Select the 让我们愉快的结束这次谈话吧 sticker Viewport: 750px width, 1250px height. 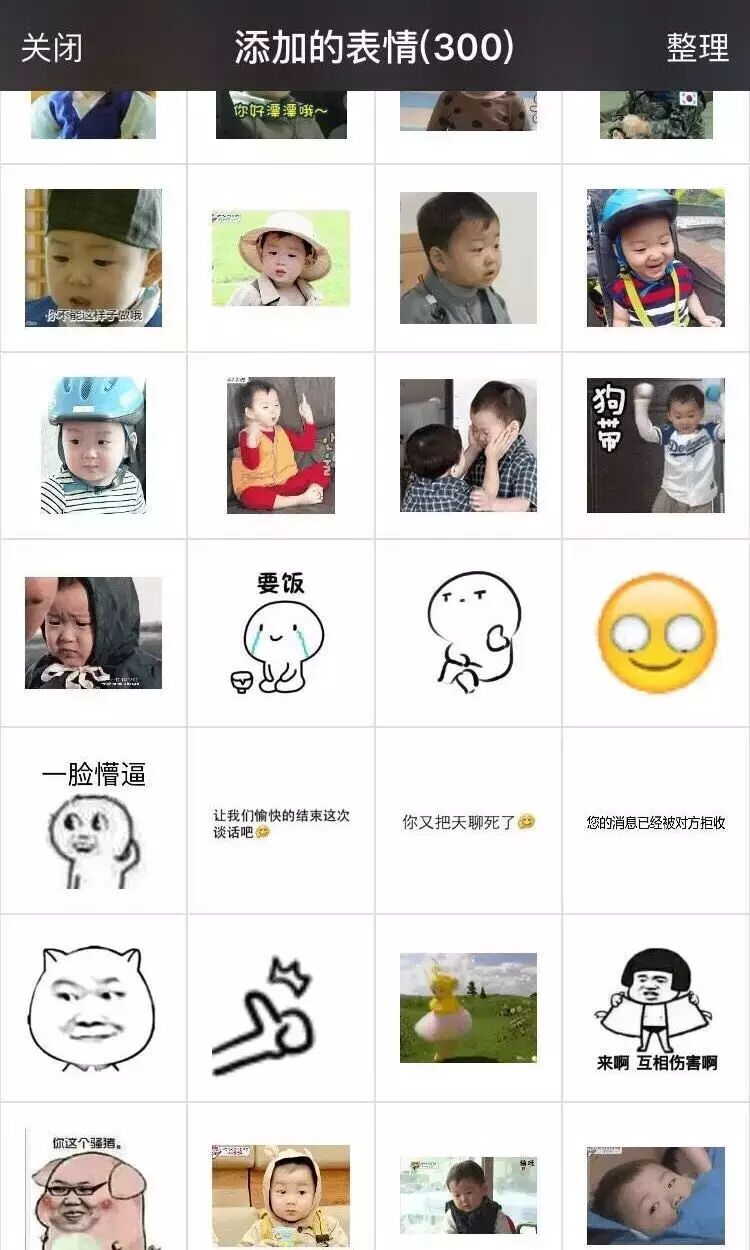coord(281,823)
